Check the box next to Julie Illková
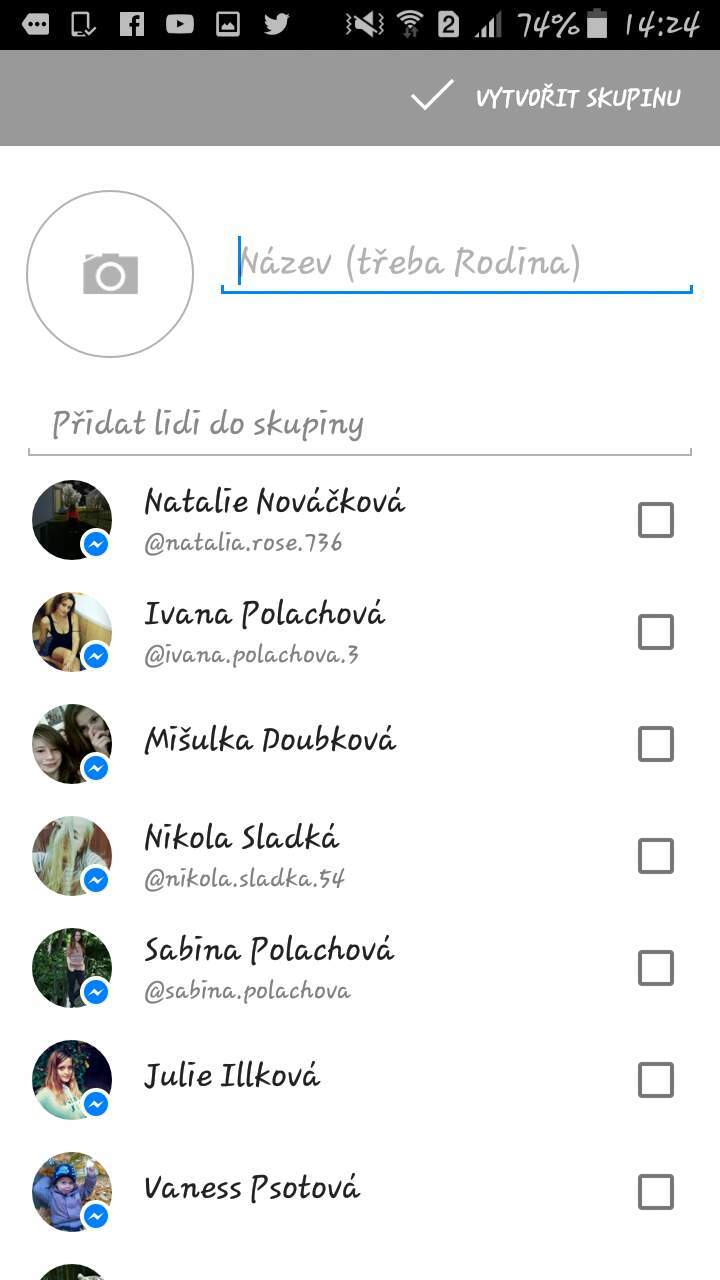Image resolution: width=720 pixels, height=1280 pixels. point(656,1080)
